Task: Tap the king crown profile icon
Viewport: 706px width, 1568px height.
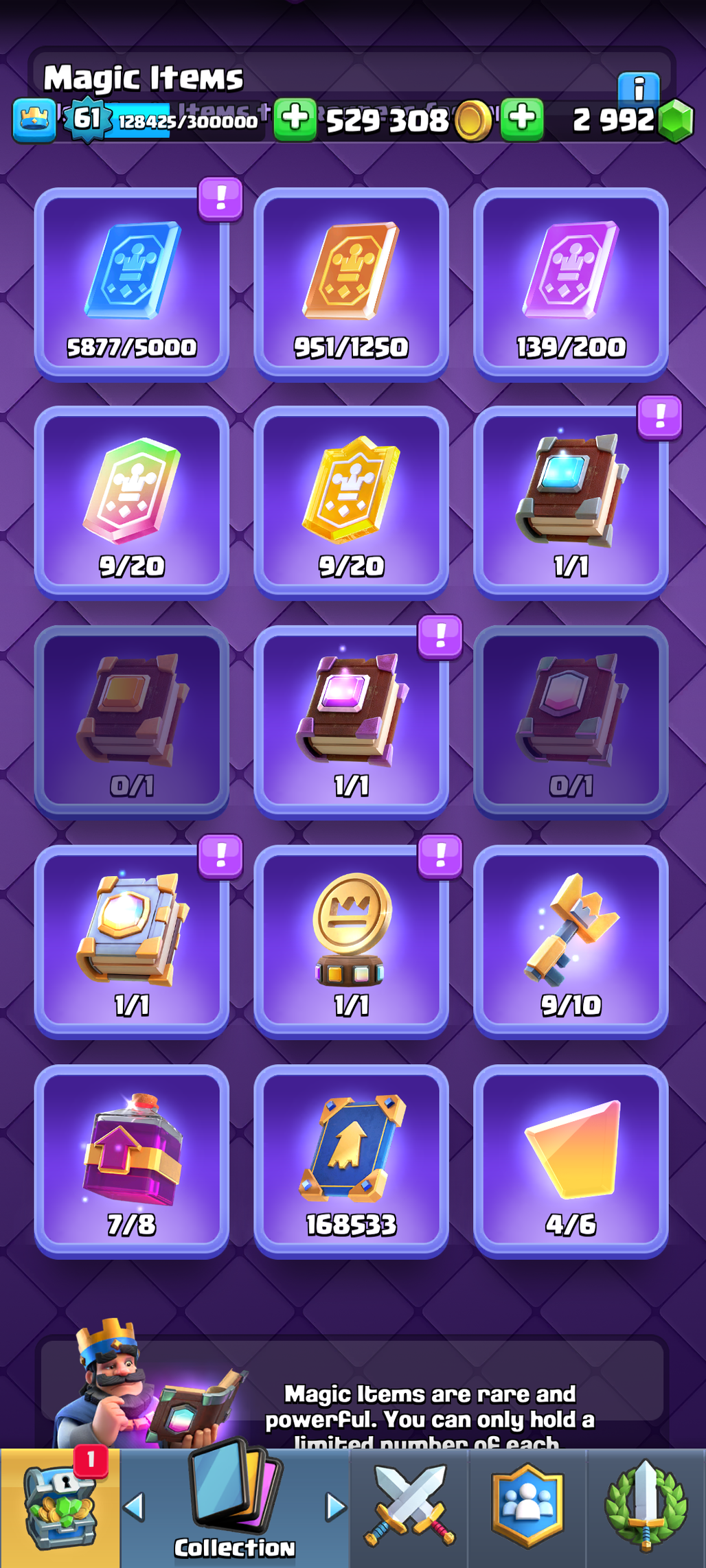Action: tap(34, 121)
